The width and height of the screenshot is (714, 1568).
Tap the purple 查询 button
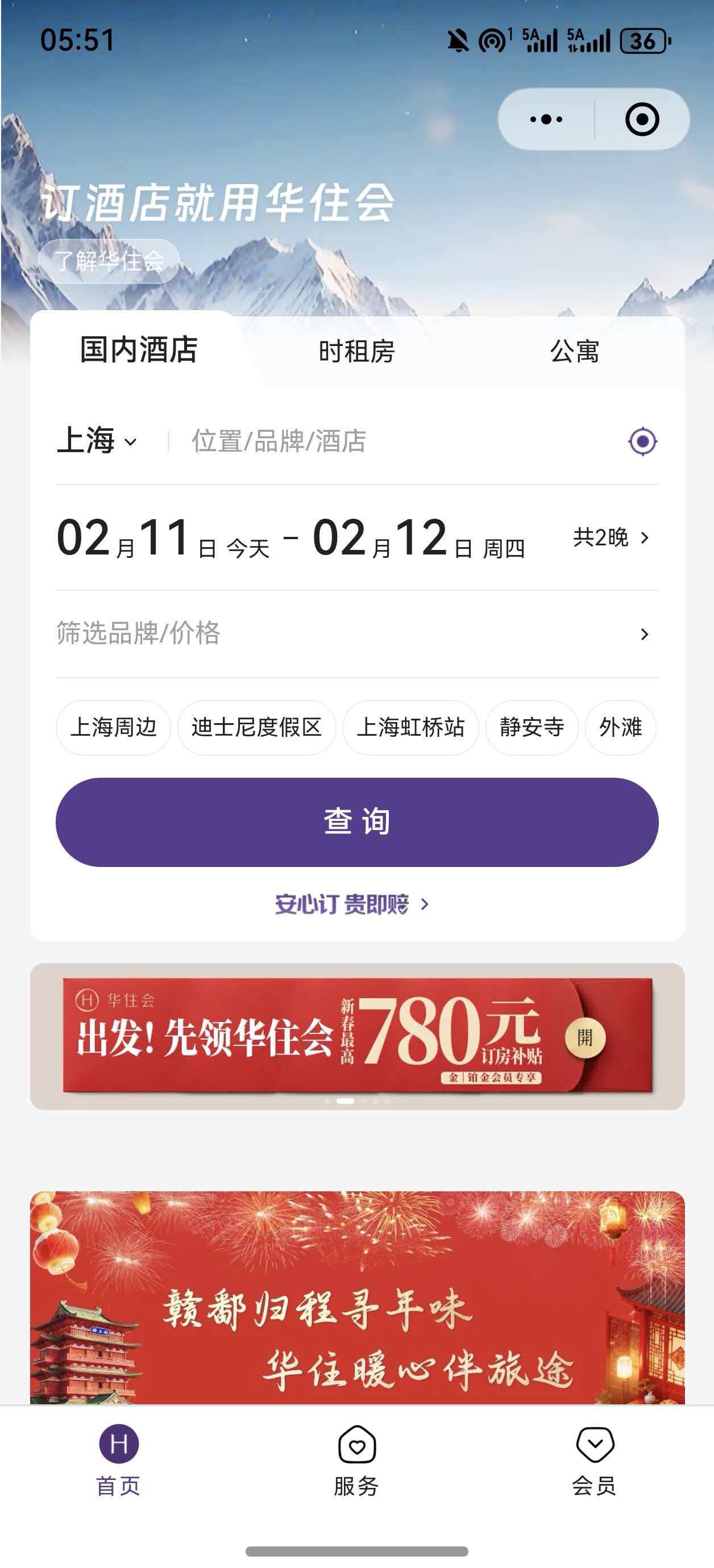(356, 821)
